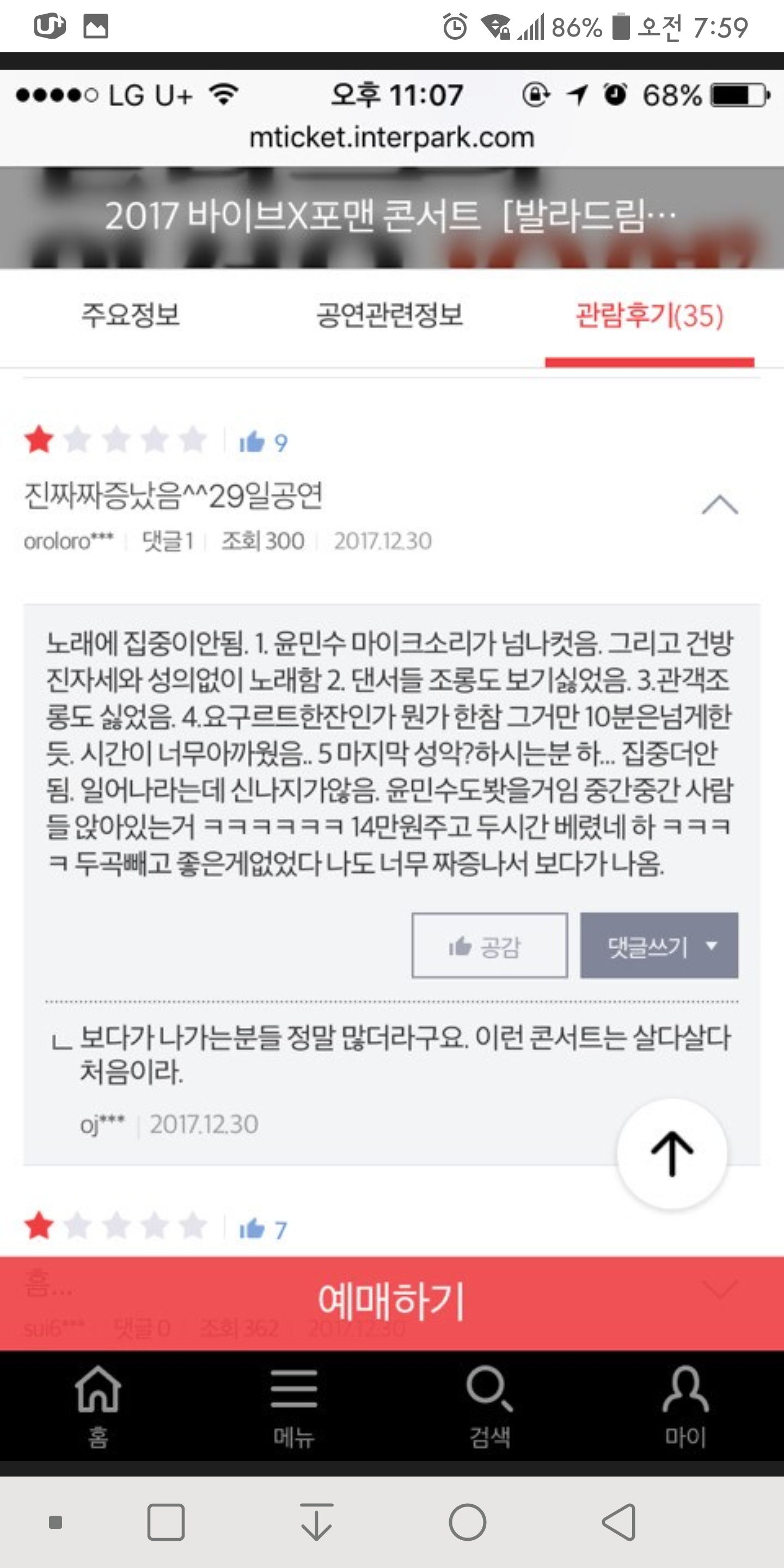Switch to the 주요정보 tab
The width and height of the screenshot is (784, 1568).
tap(131, 315)
